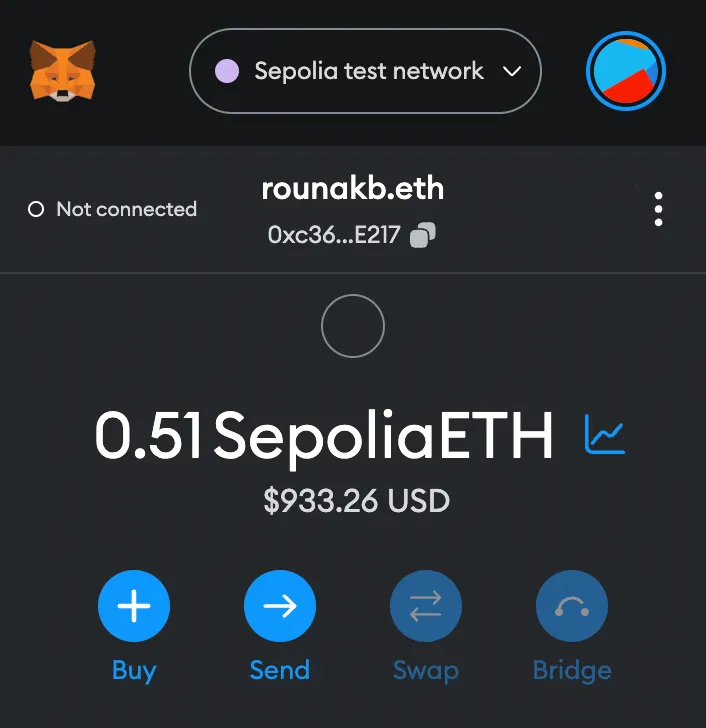Tap the Buy button
Screen dimensions: 706x728
(x=134, y=606)
